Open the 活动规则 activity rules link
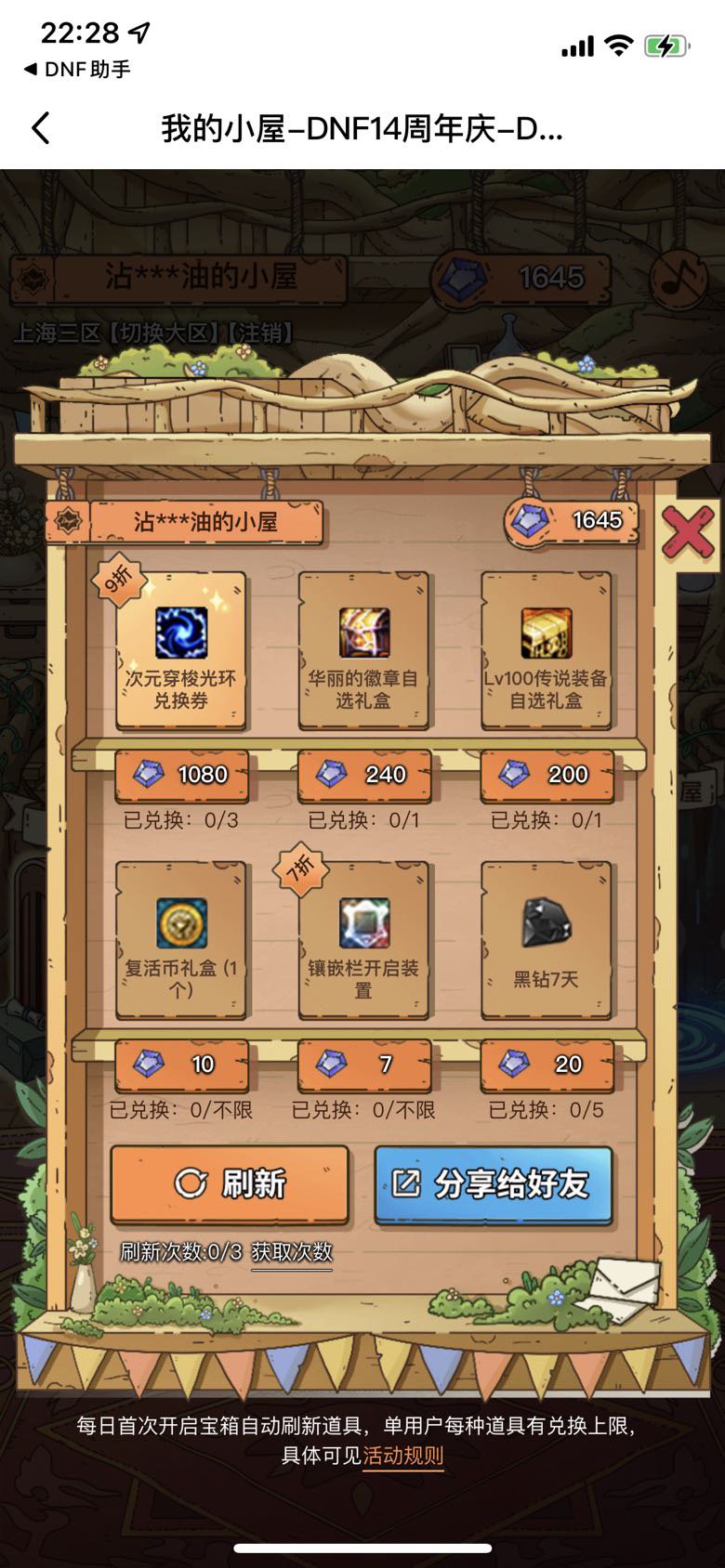This screenshot has height=1568, width=725. point(402,1456)
